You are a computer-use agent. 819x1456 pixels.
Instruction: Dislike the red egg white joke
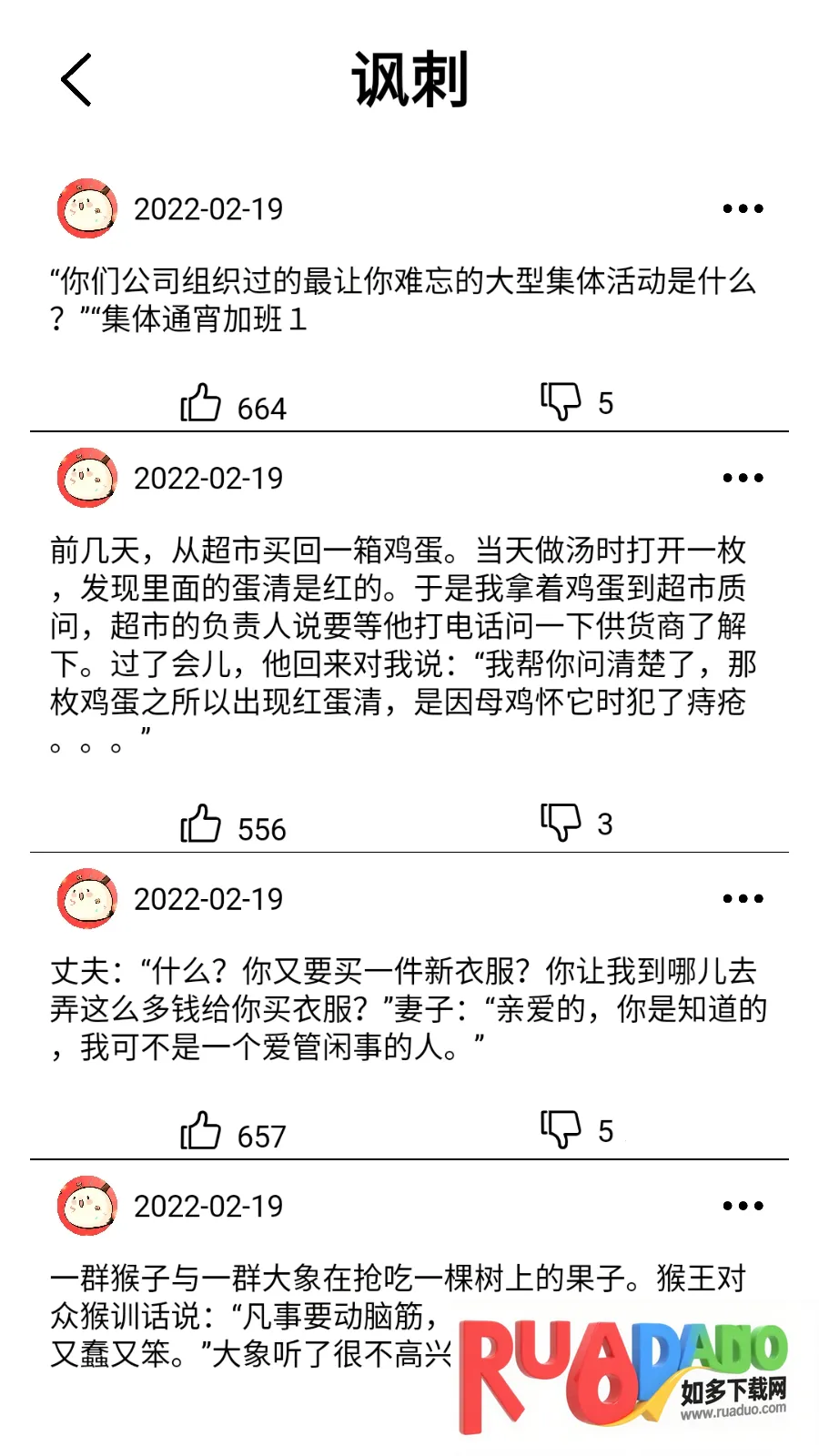tap(561, 823)
